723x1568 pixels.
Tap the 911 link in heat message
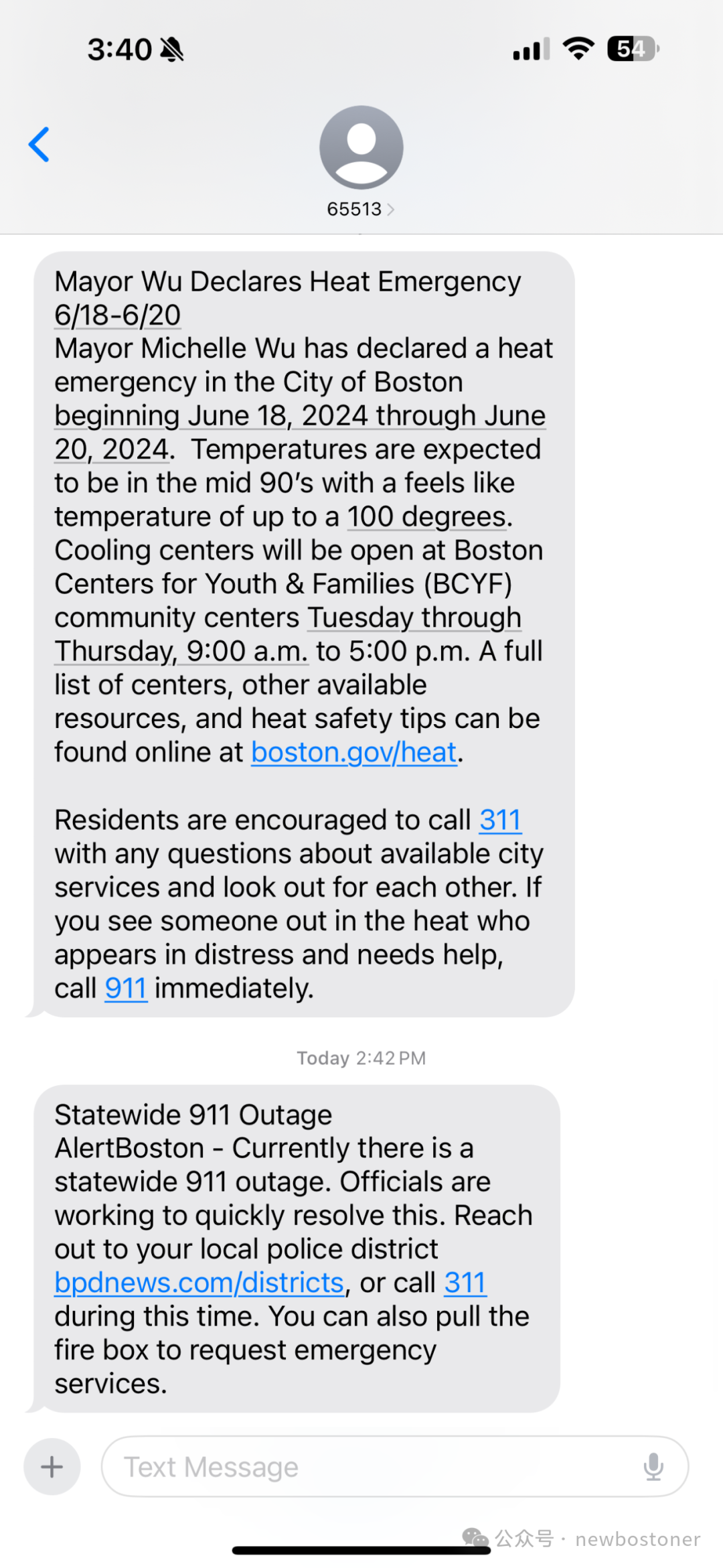pyautogui.click(x=125, y=988)
